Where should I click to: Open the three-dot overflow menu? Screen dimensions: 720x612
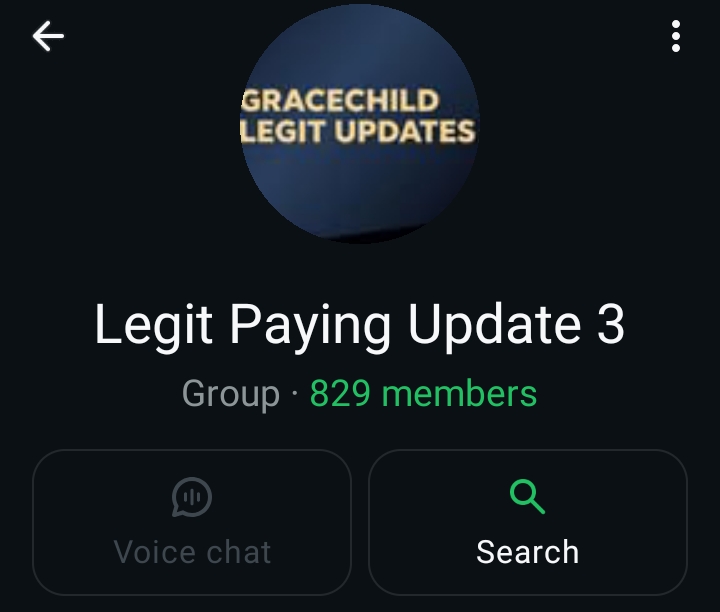tap(676, 37)
